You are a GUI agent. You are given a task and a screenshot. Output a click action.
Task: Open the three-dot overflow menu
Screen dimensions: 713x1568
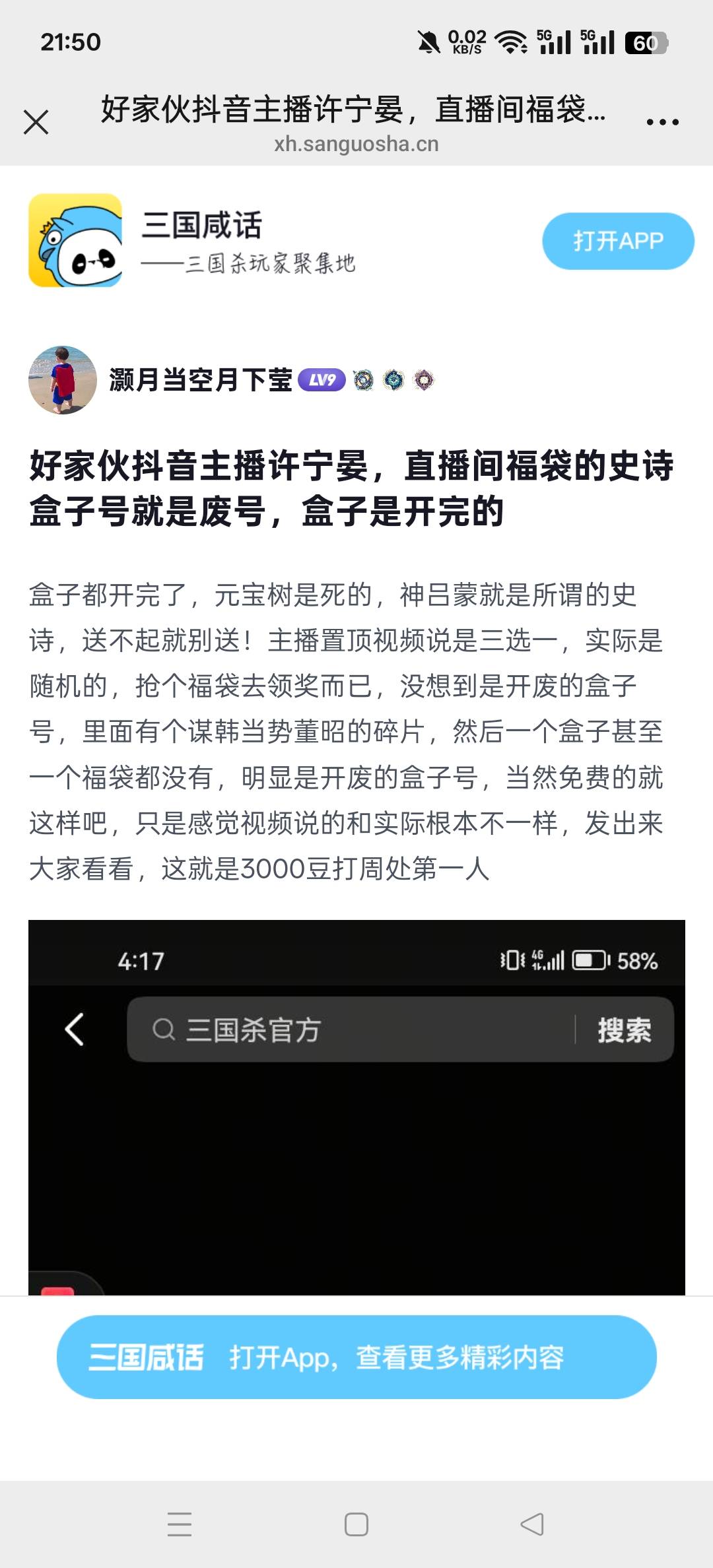[662, 122]
